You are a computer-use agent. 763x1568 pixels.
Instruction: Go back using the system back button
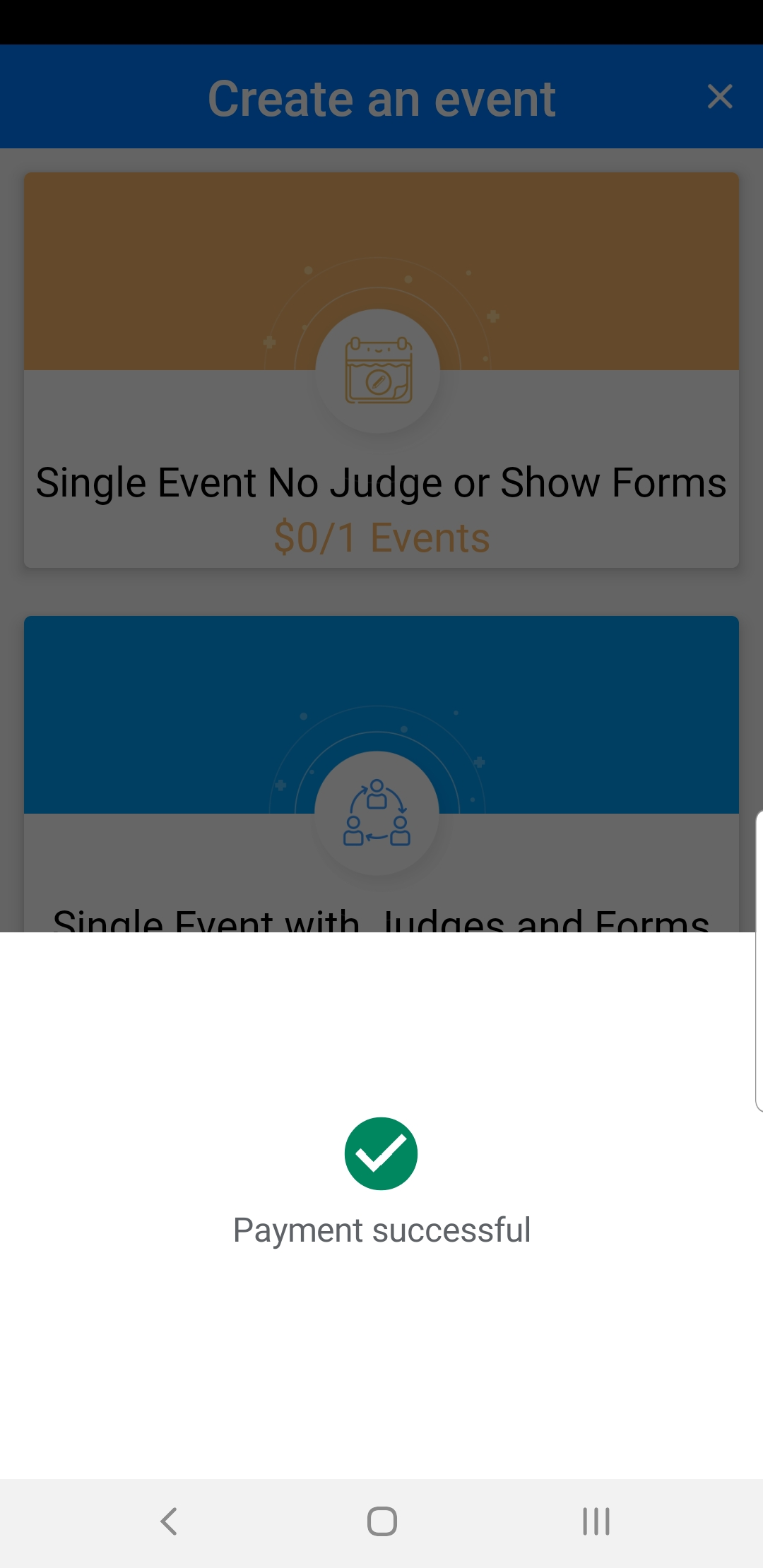point(168,1521)
